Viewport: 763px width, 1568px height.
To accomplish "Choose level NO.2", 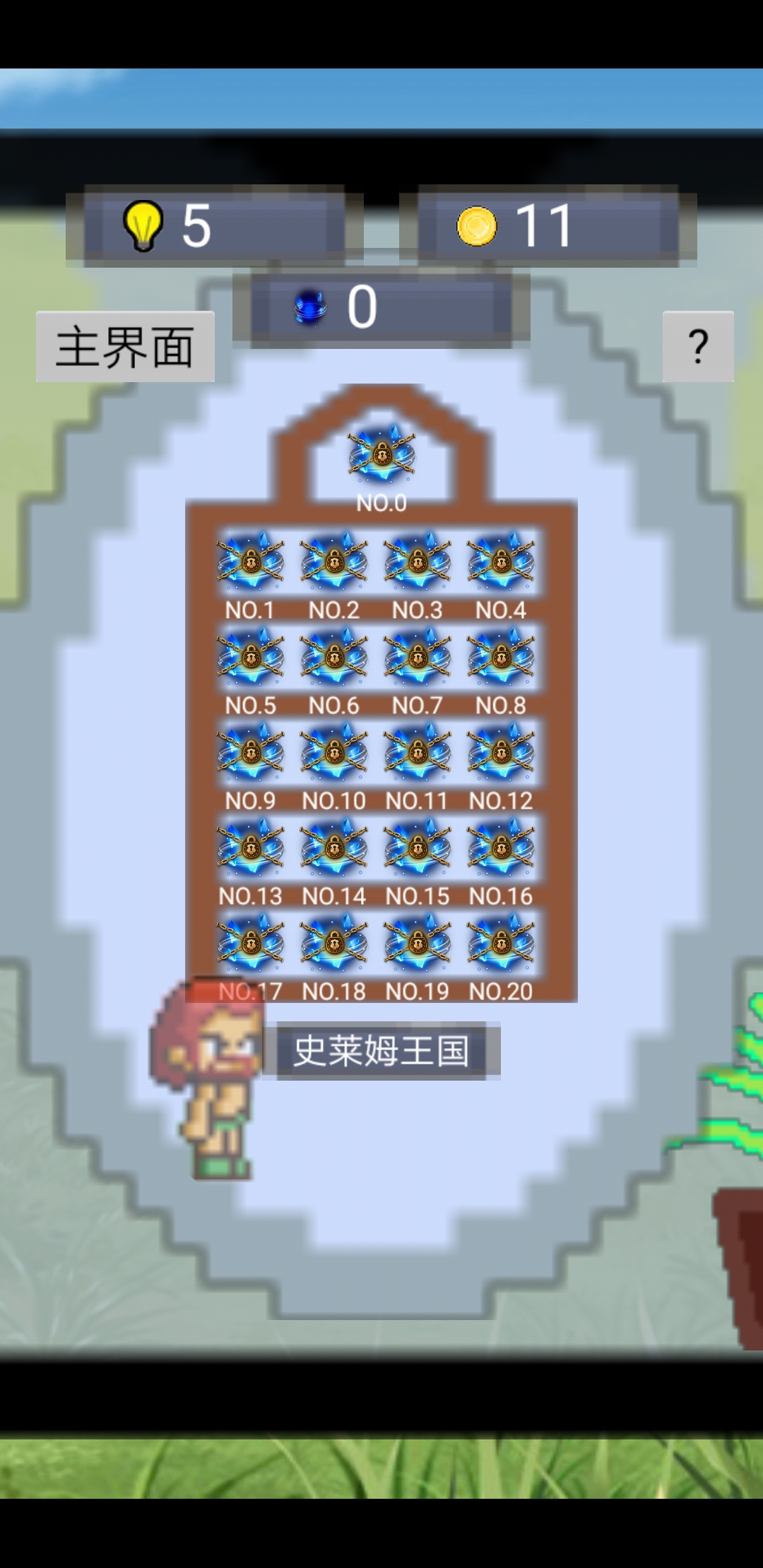I will [333, 562].
